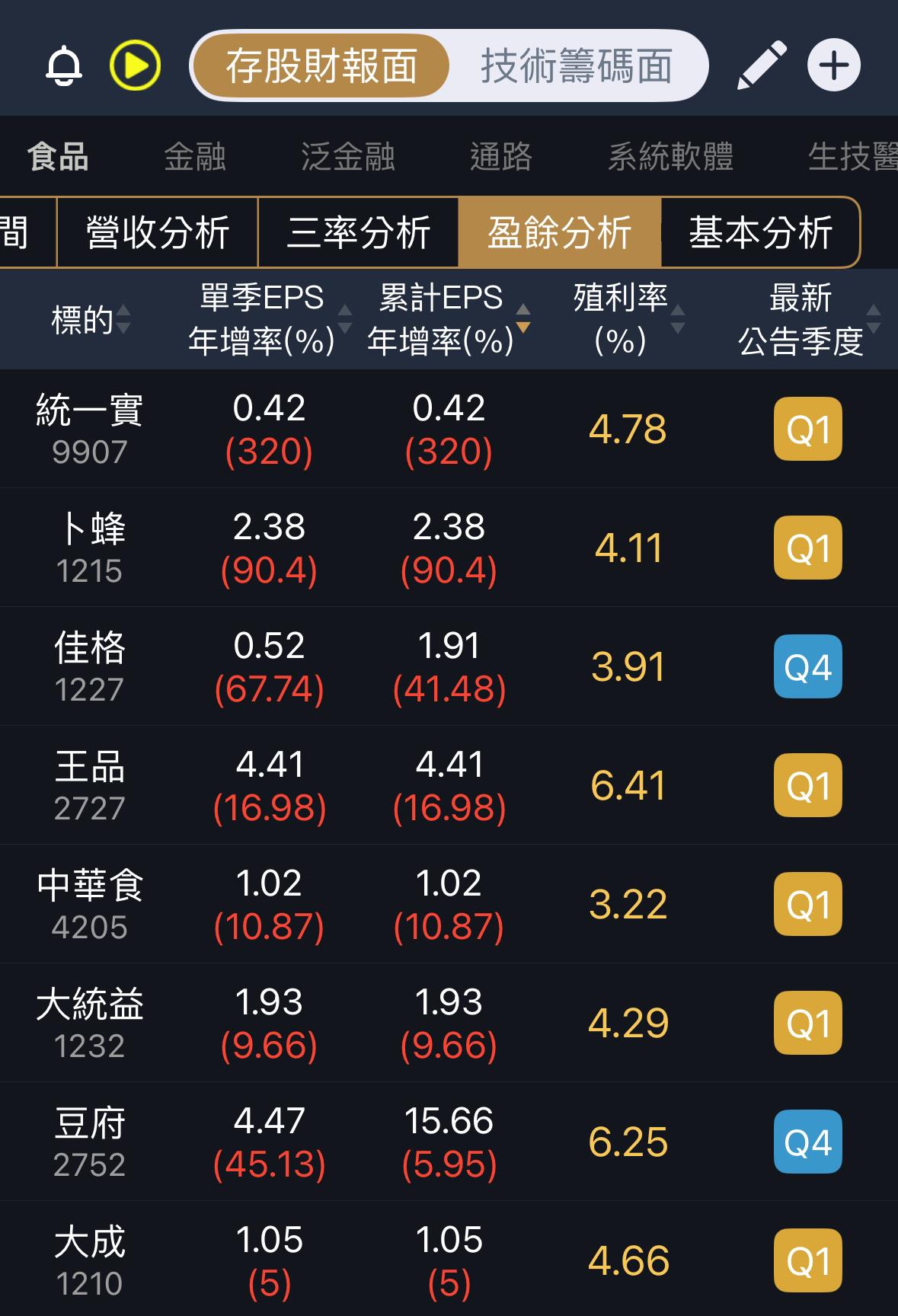View details for 王品 2727
Image resolution: width=898 pixels, height=1316 pixels.
(x=89, y=785)
